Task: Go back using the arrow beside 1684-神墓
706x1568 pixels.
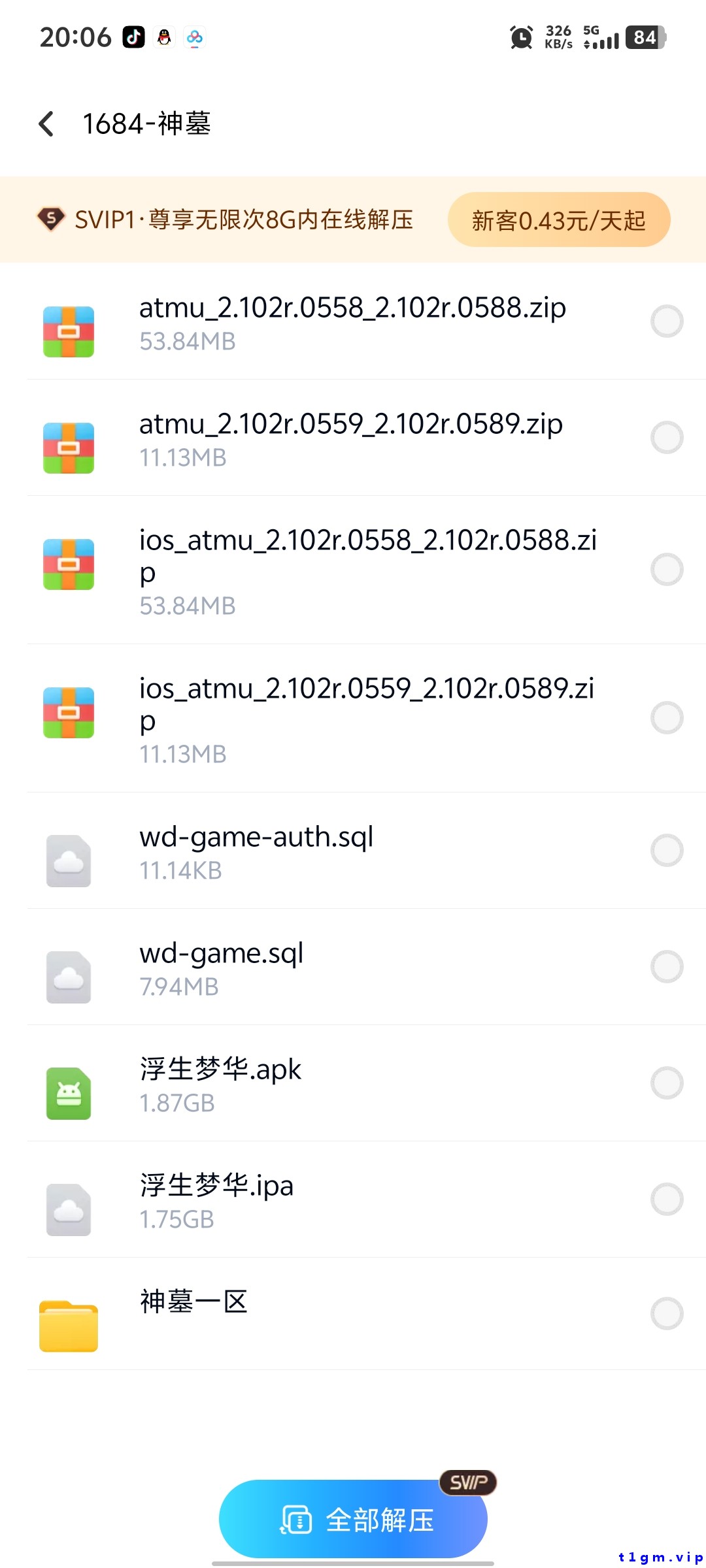Action: coord(46,123)
